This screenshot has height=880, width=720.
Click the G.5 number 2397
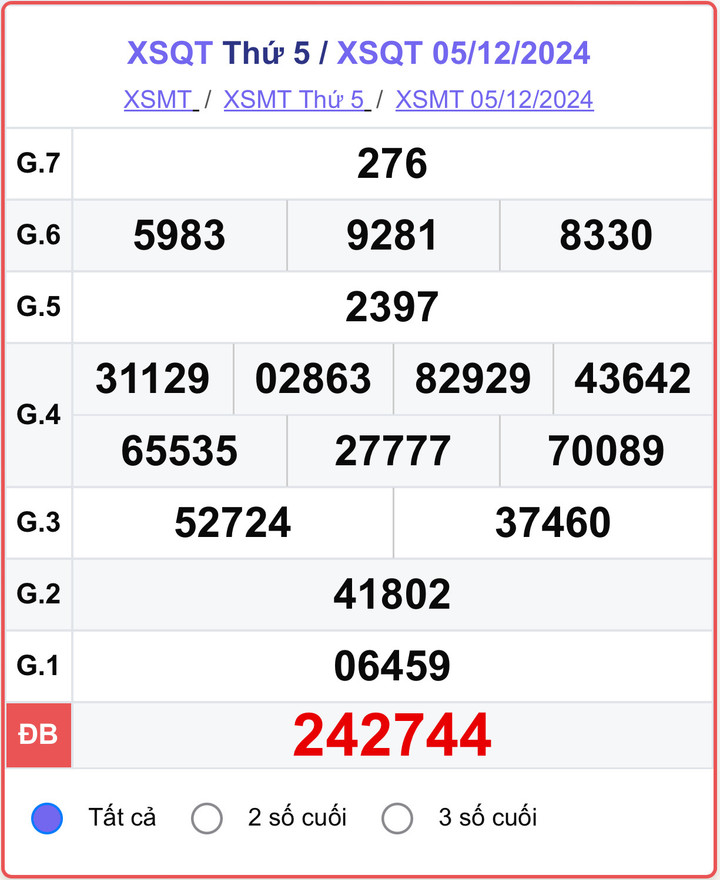click(392, 306)
